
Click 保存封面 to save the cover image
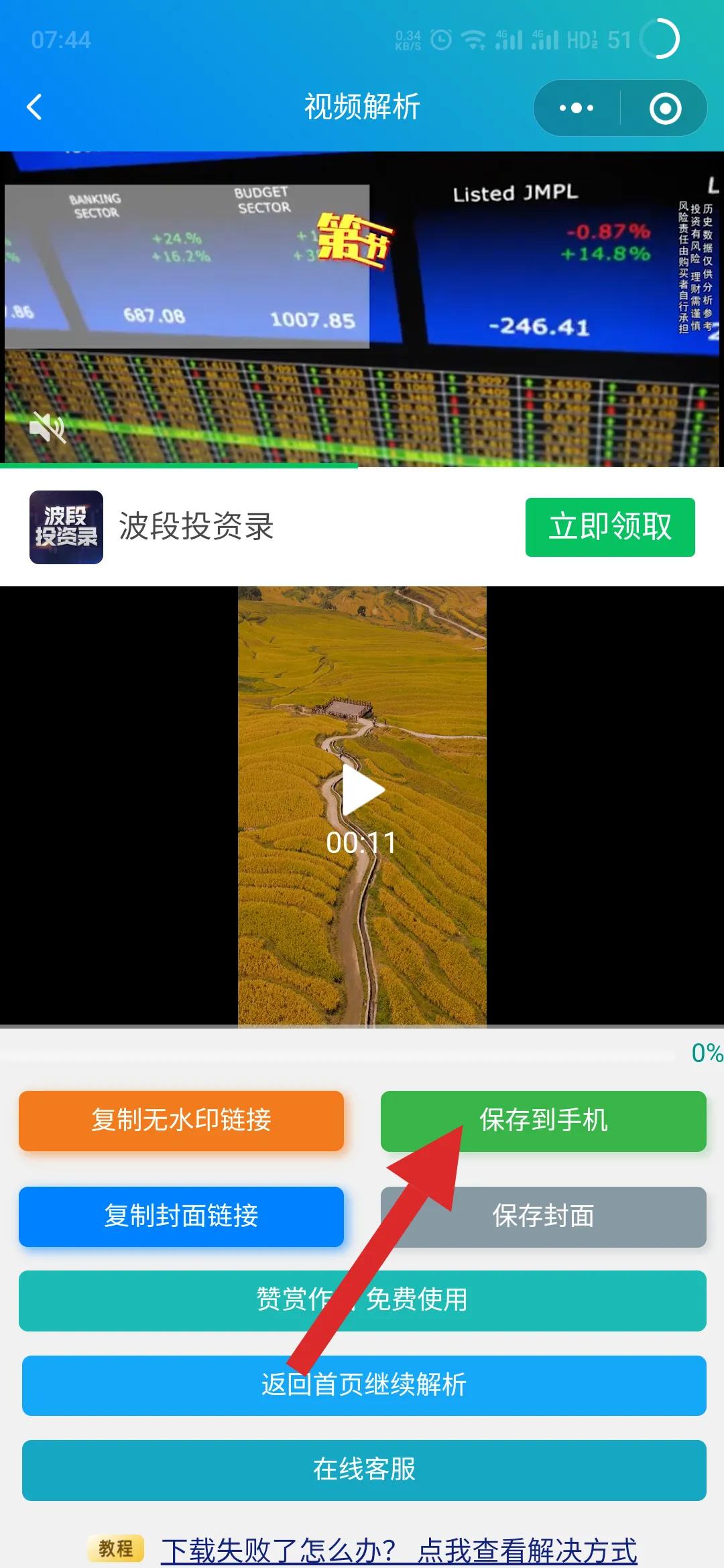coord(543,1218)
